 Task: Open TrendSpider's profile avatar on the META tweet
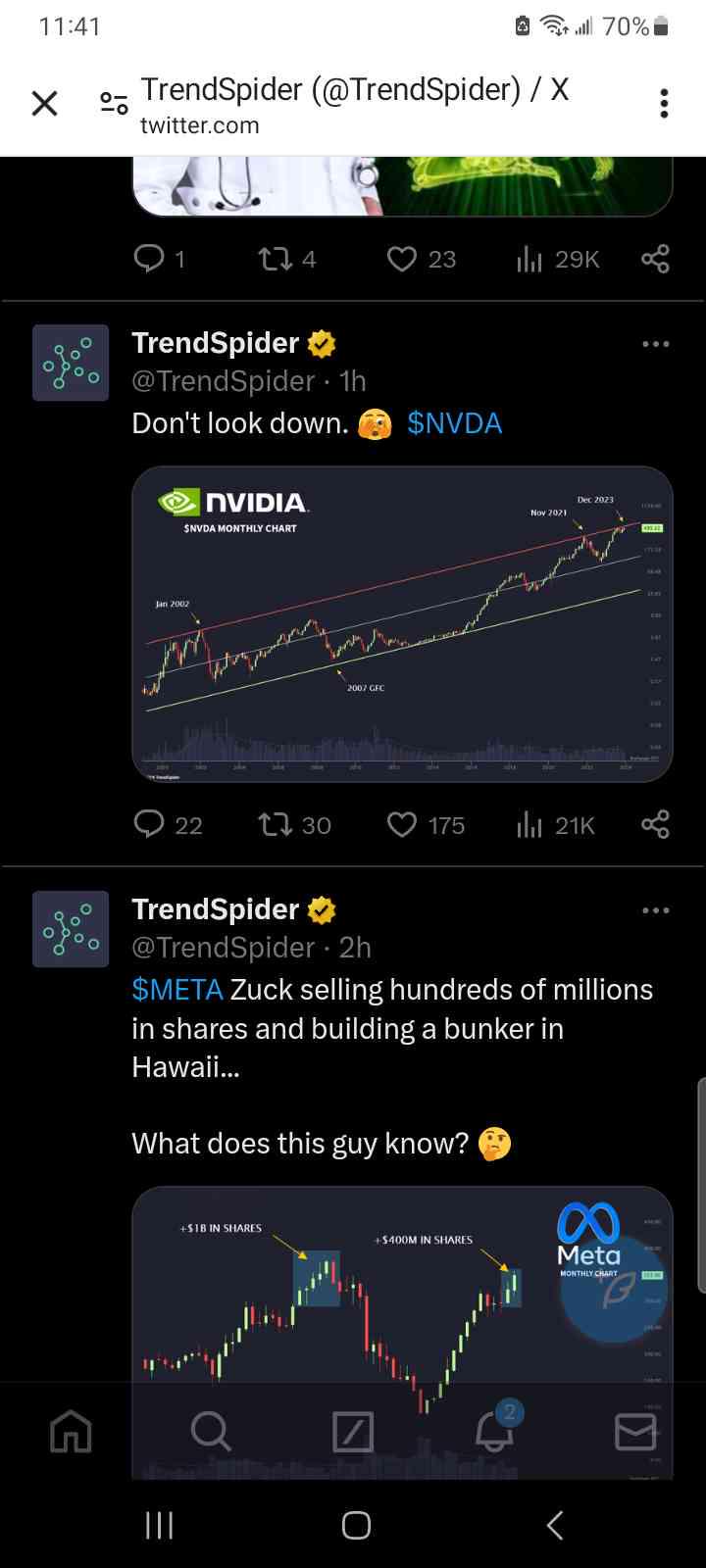click(70, 928)
